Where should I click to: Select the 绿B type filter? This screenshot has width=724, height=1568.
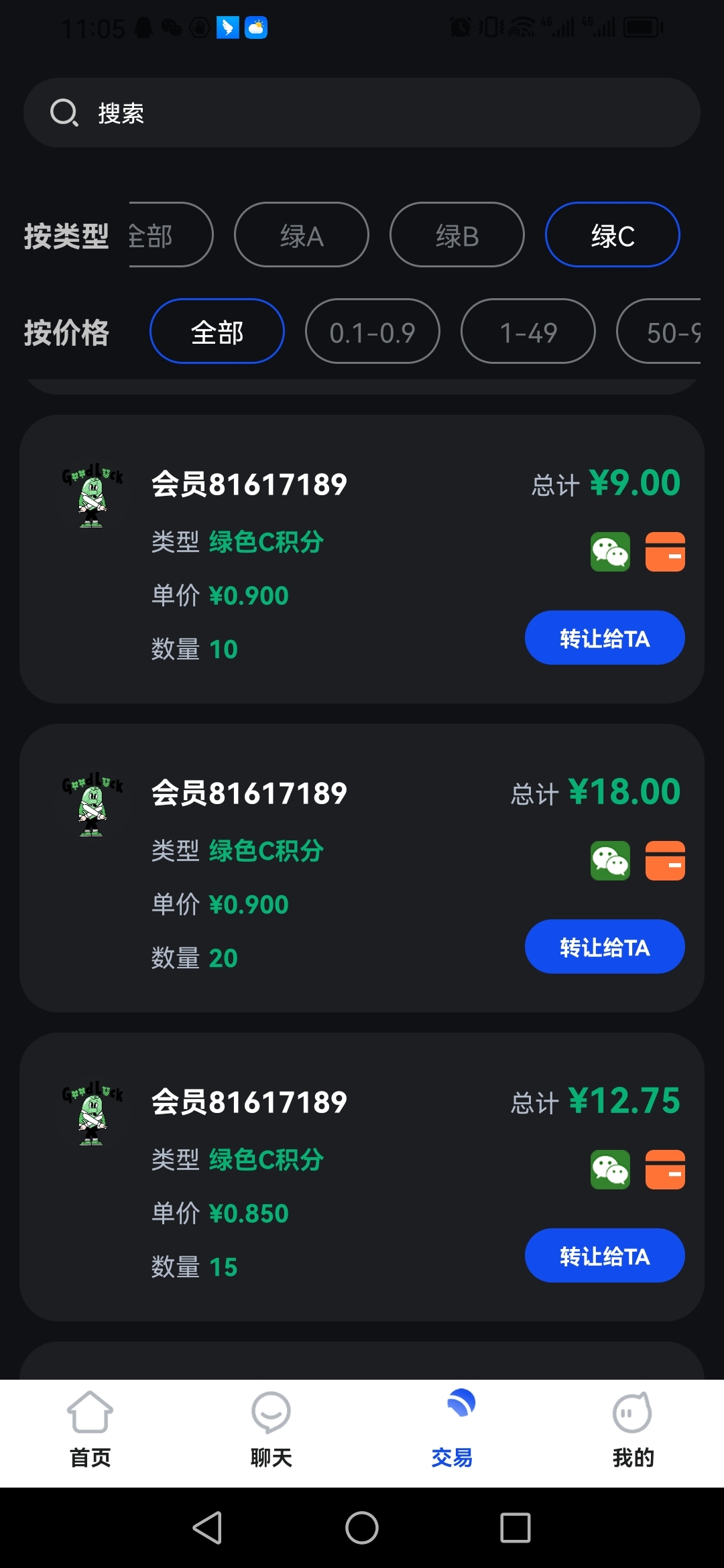(x=456, y=235)
